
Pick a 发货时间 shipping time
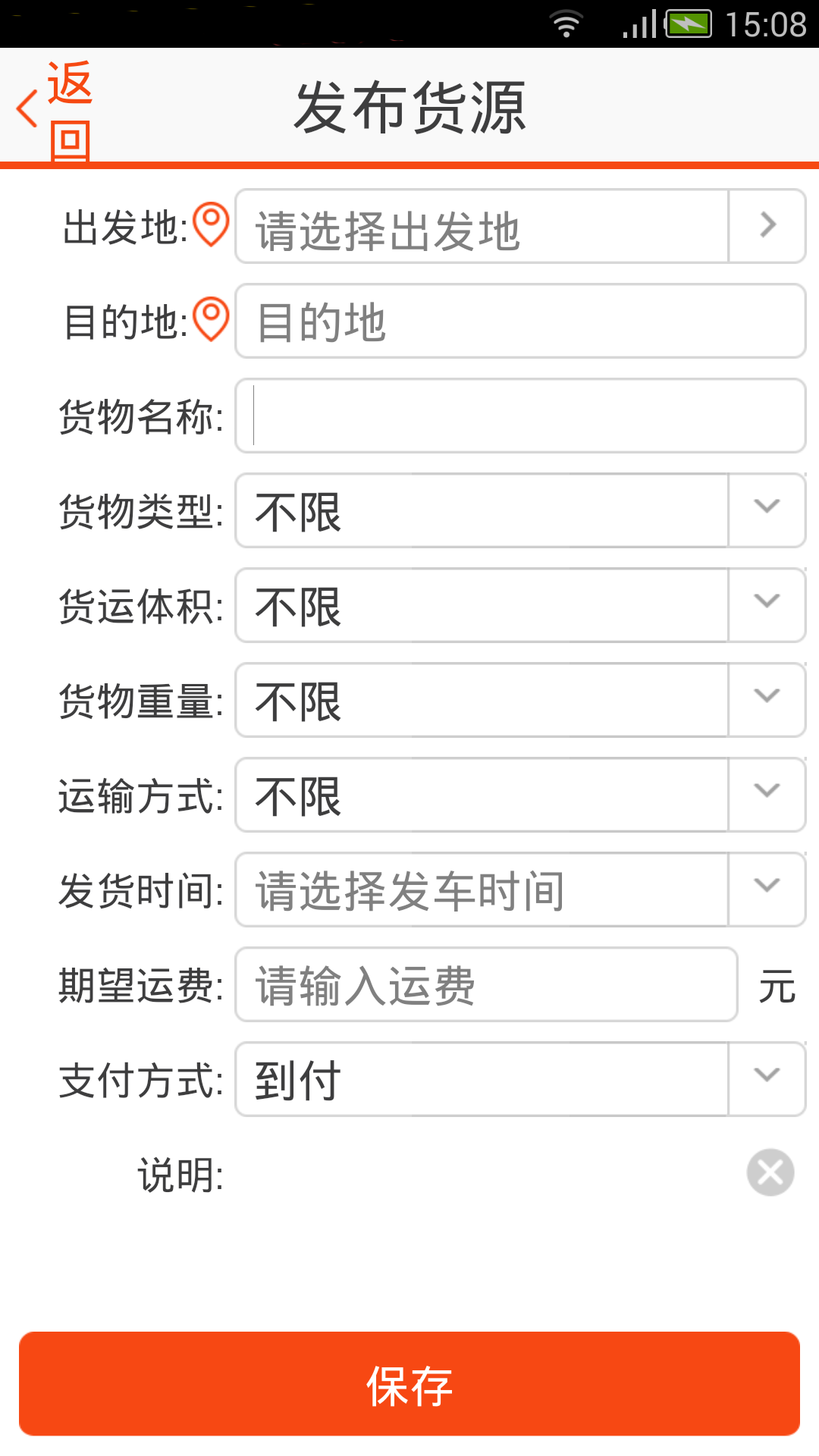tap(519, 890)
